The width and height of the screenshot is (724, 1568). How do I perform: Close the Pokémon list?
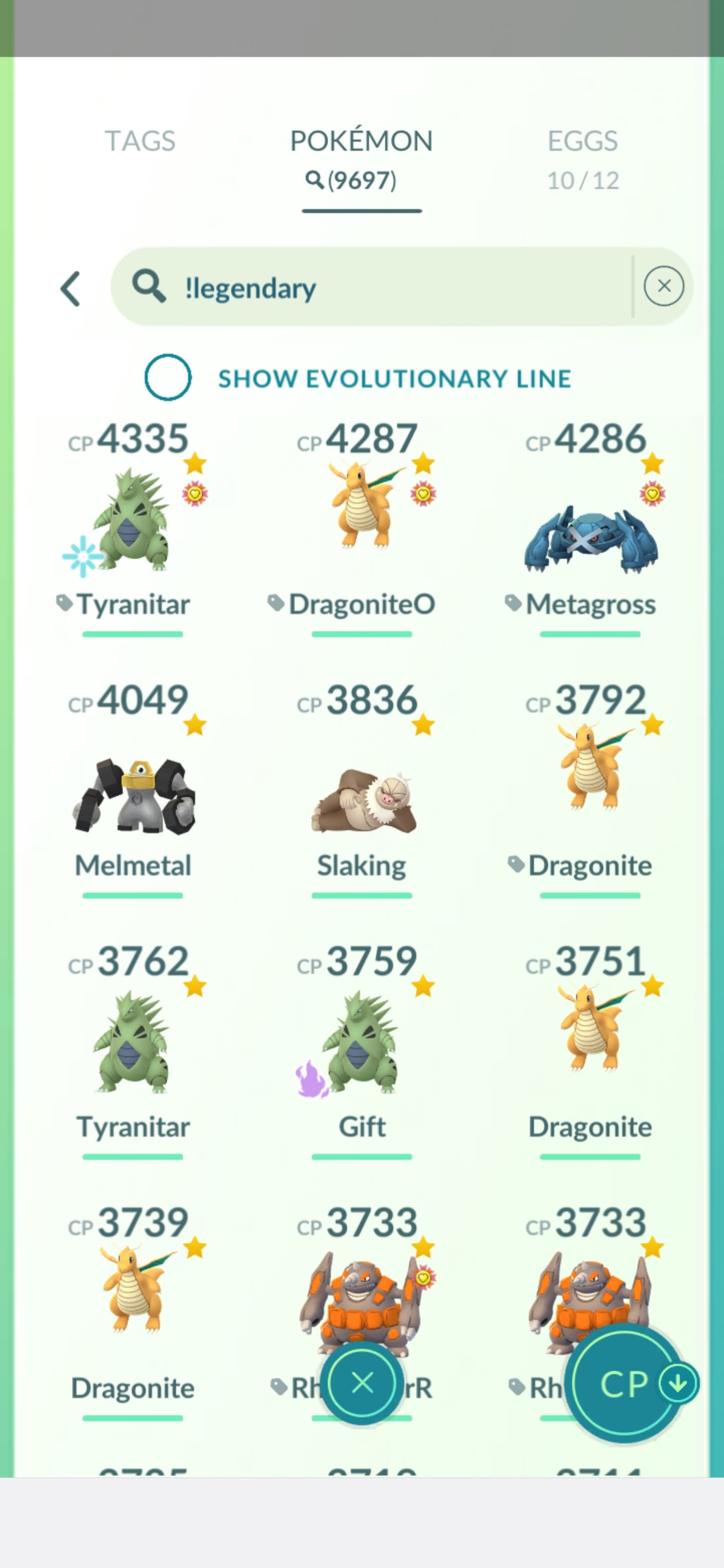(x=363, y=1383)
